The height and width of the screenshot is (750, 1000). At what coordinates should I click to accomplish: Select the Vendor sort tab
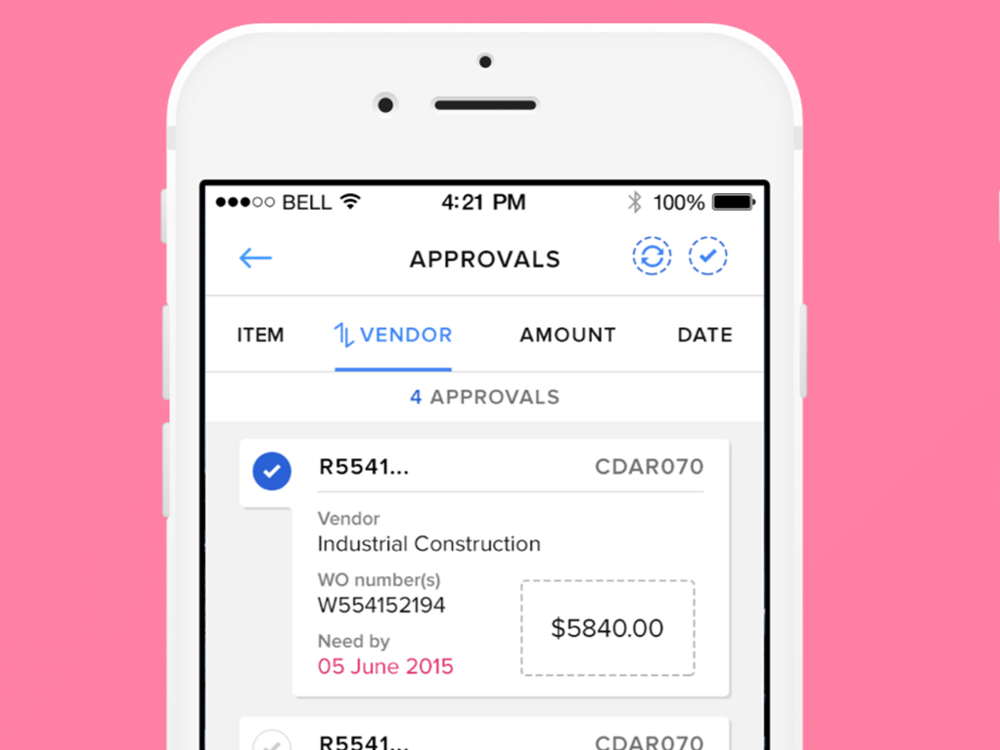coord(393,335)
